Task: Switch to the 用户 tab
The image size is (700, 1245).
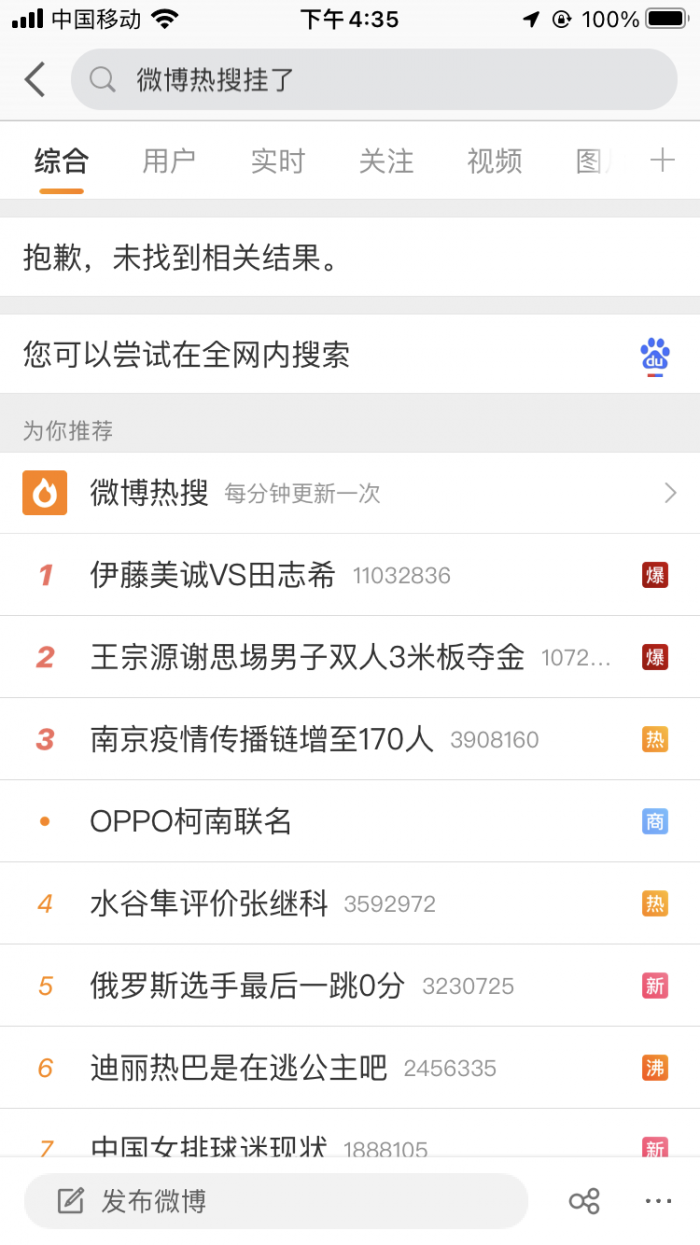Action: 169,161
